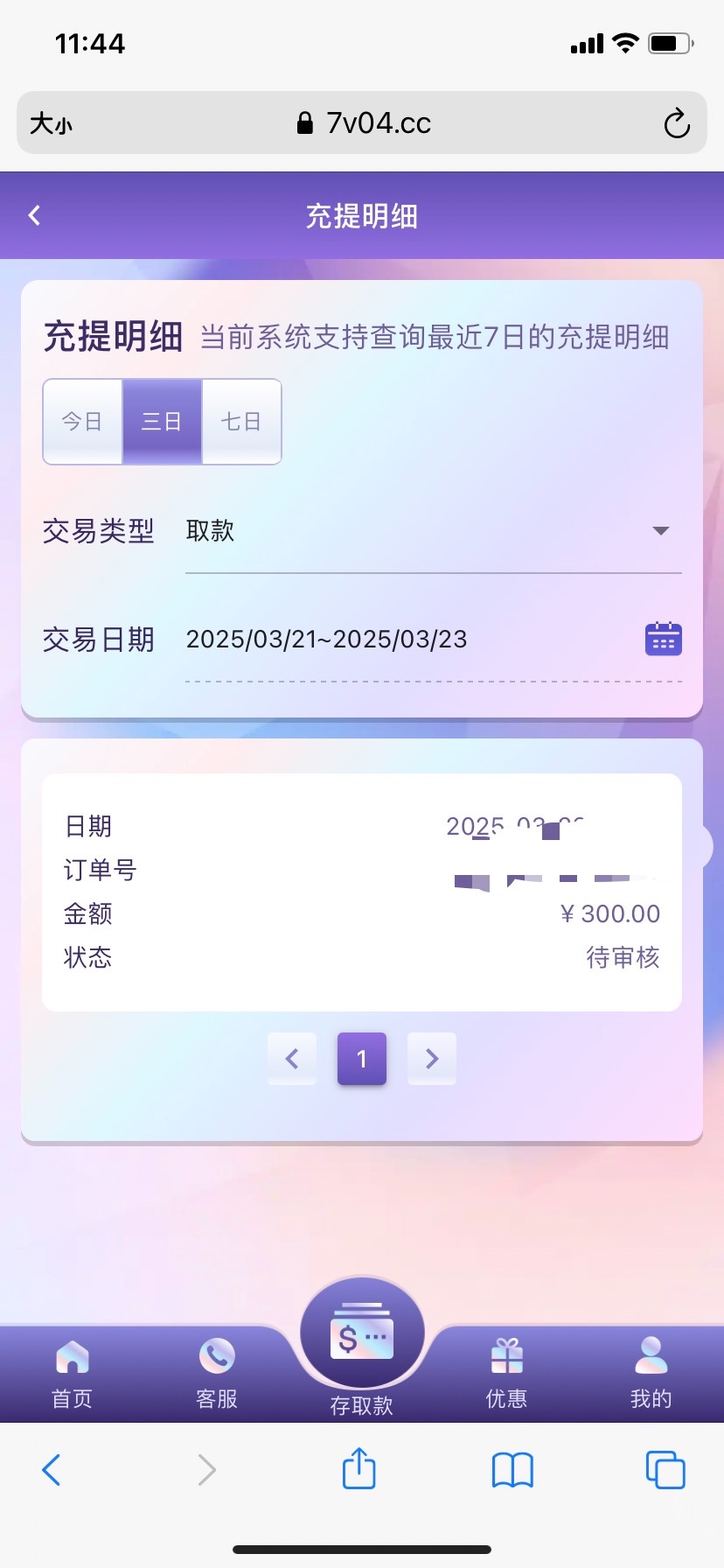Image resolution: width=724 pixels, height=1568 pixels.
Task: Open Safari share sheet
Action: coord(359,1469)
